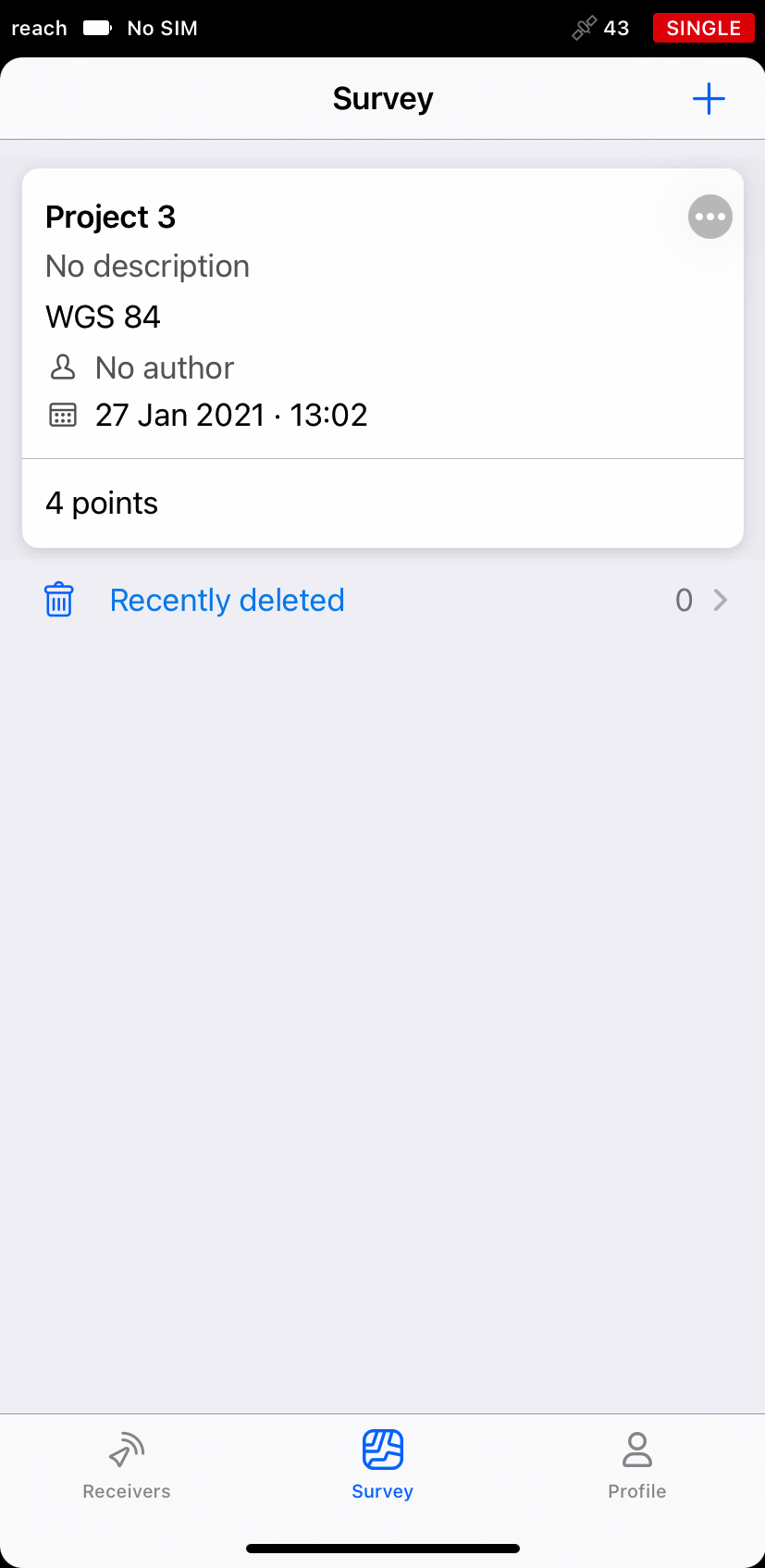The width and height of the screenshot is (765, 1568).
Task: Switch to the Profile tab
Action: click(637, 1464)
